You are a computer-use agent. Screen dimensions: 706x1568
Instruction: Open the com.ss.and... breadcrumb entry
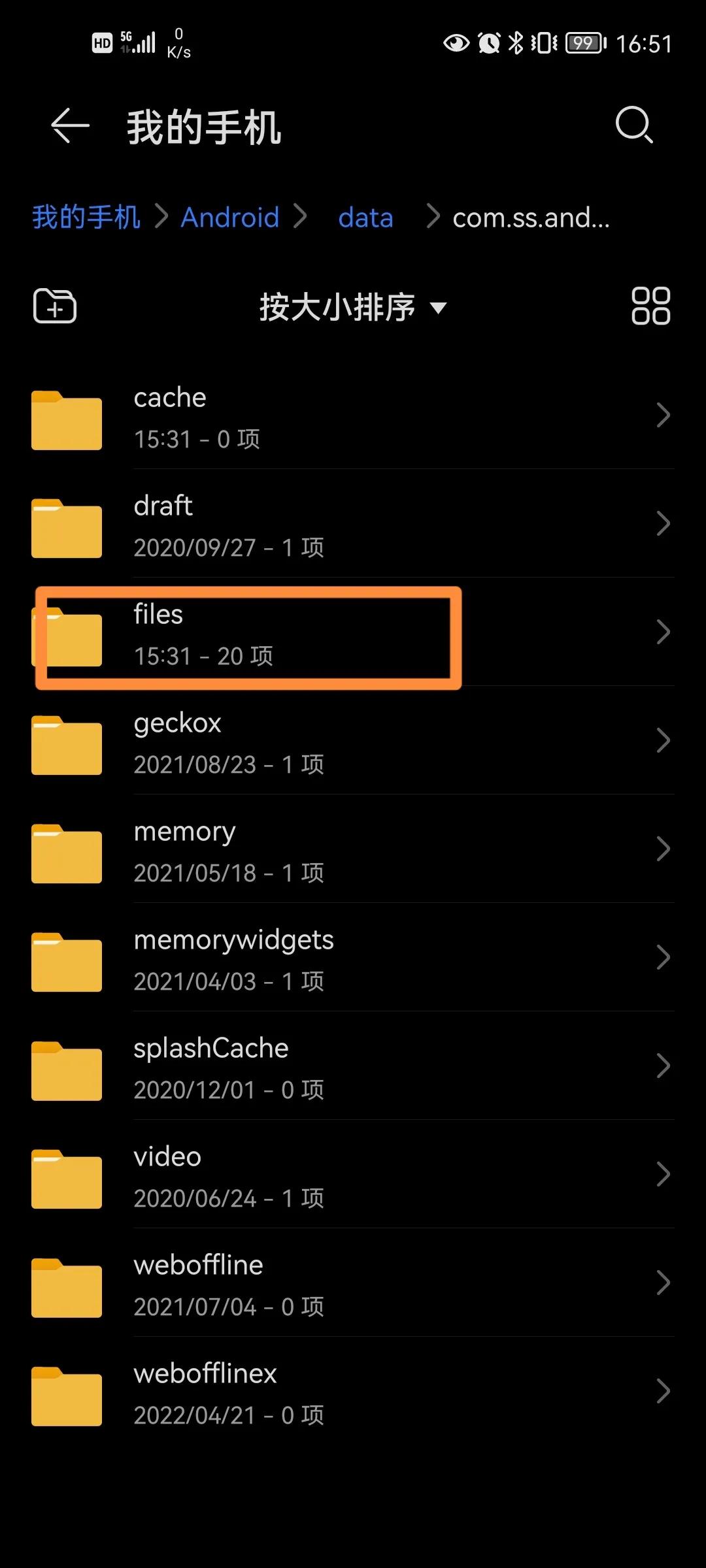pos(531,218)
